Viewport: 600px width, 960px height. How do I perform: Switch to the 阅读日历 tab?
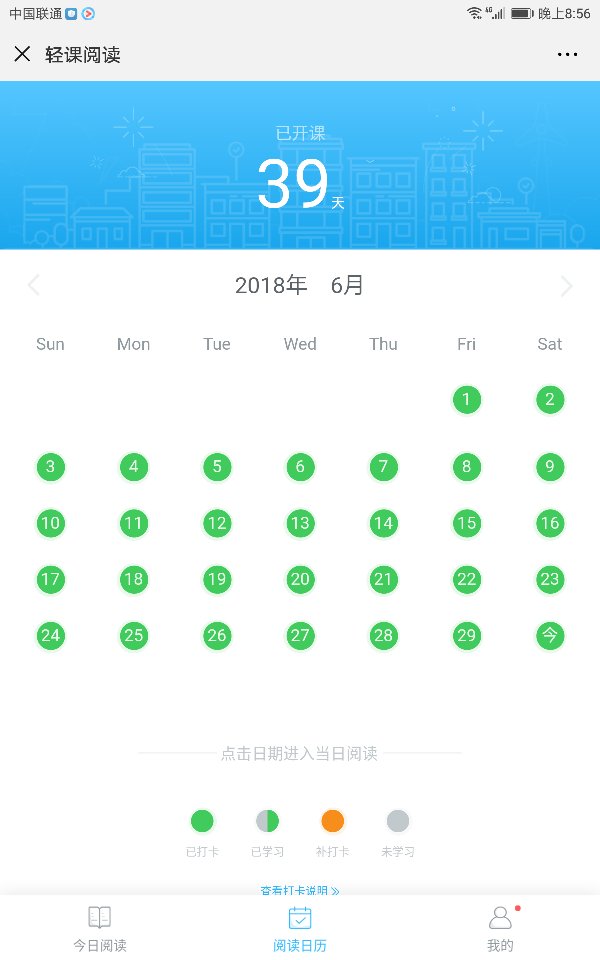coord(300,928)
